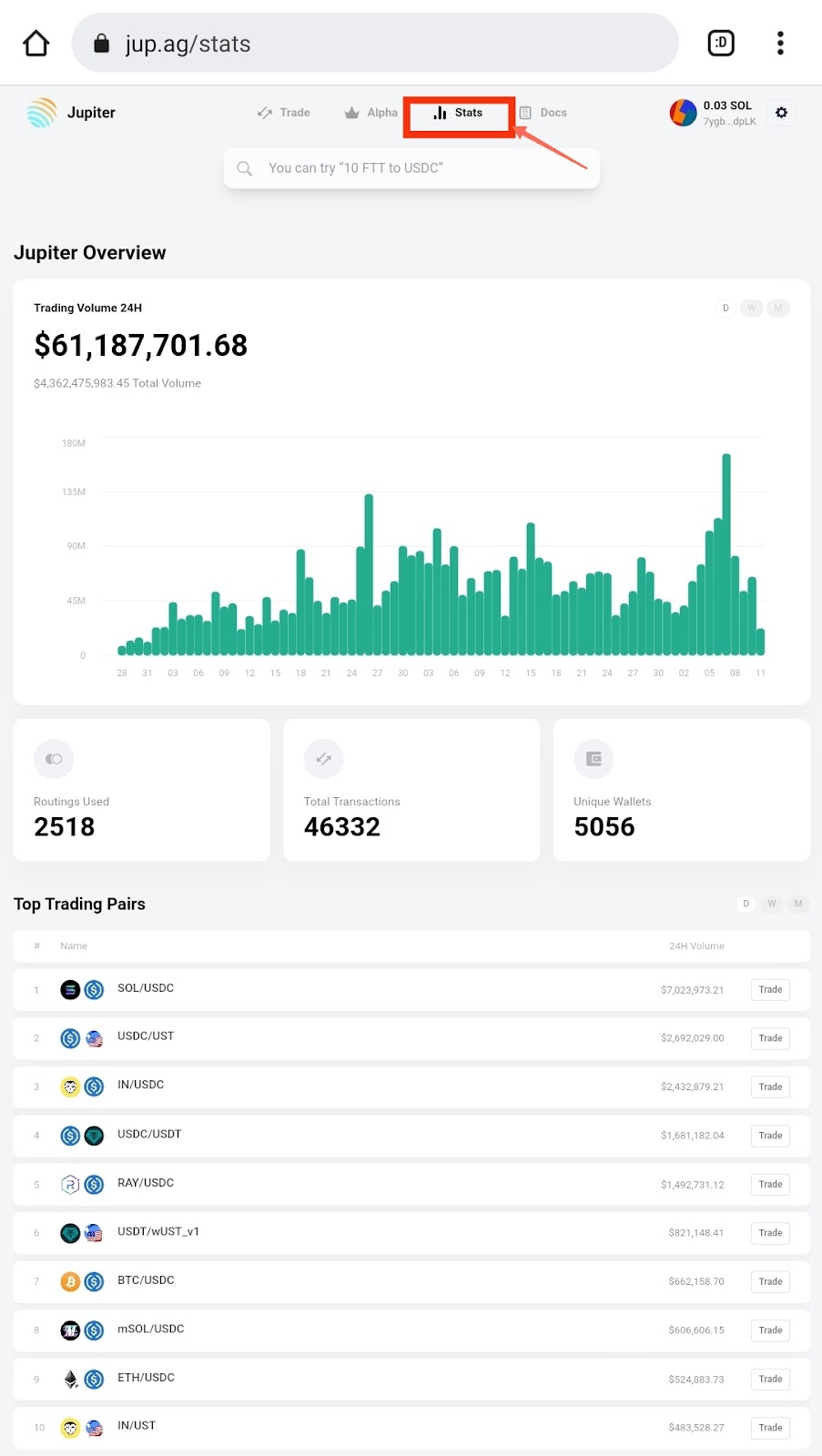Show top trading pairs by month (M)

[797, 904]
